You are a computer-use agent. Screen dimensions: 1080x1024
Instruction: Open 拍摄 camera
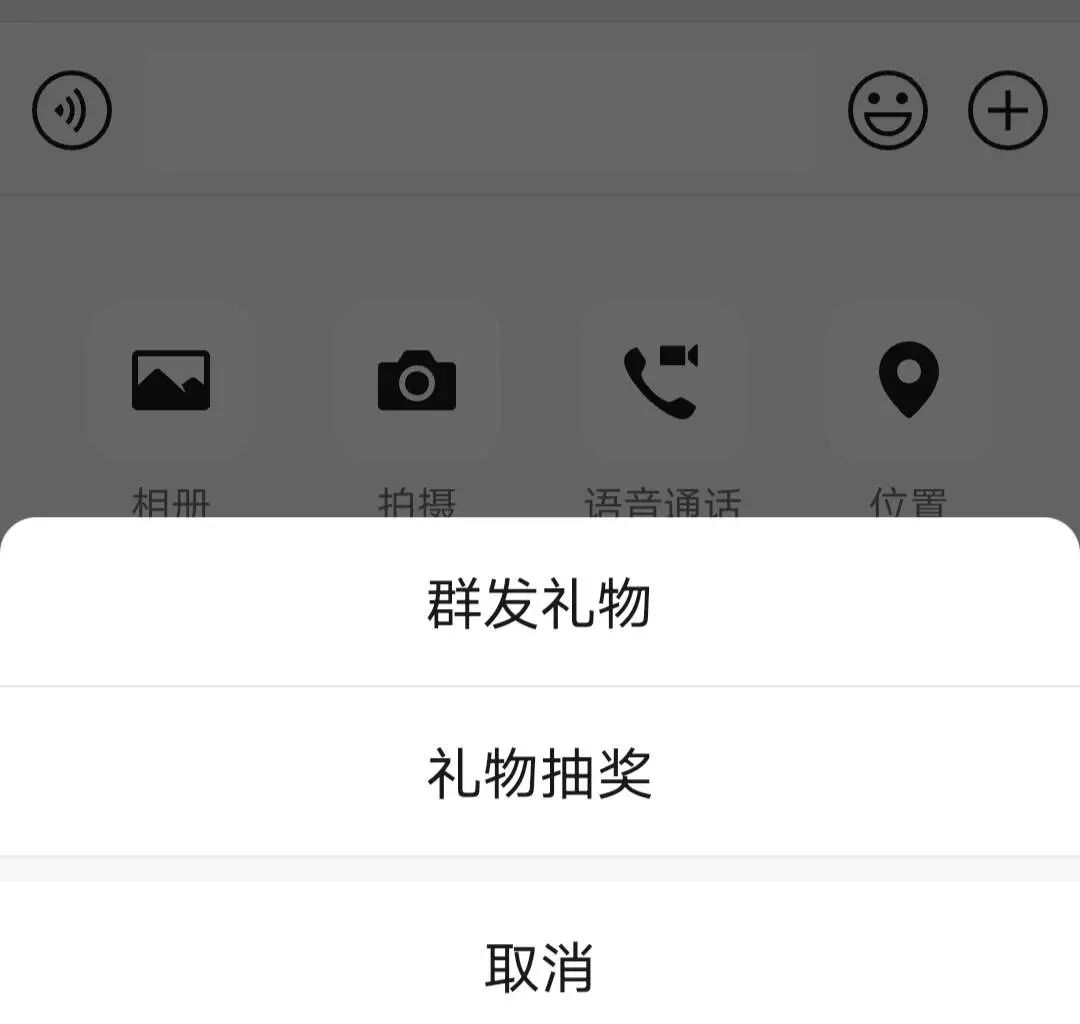[x=417, y=380]
